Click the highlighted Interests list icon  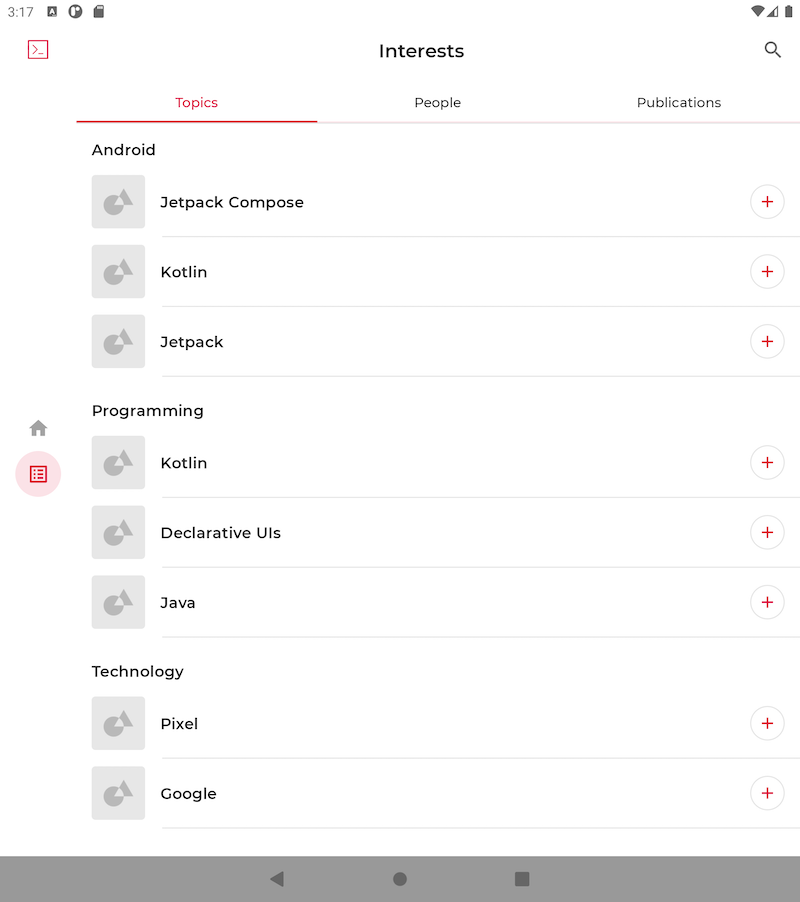point(38,474)
